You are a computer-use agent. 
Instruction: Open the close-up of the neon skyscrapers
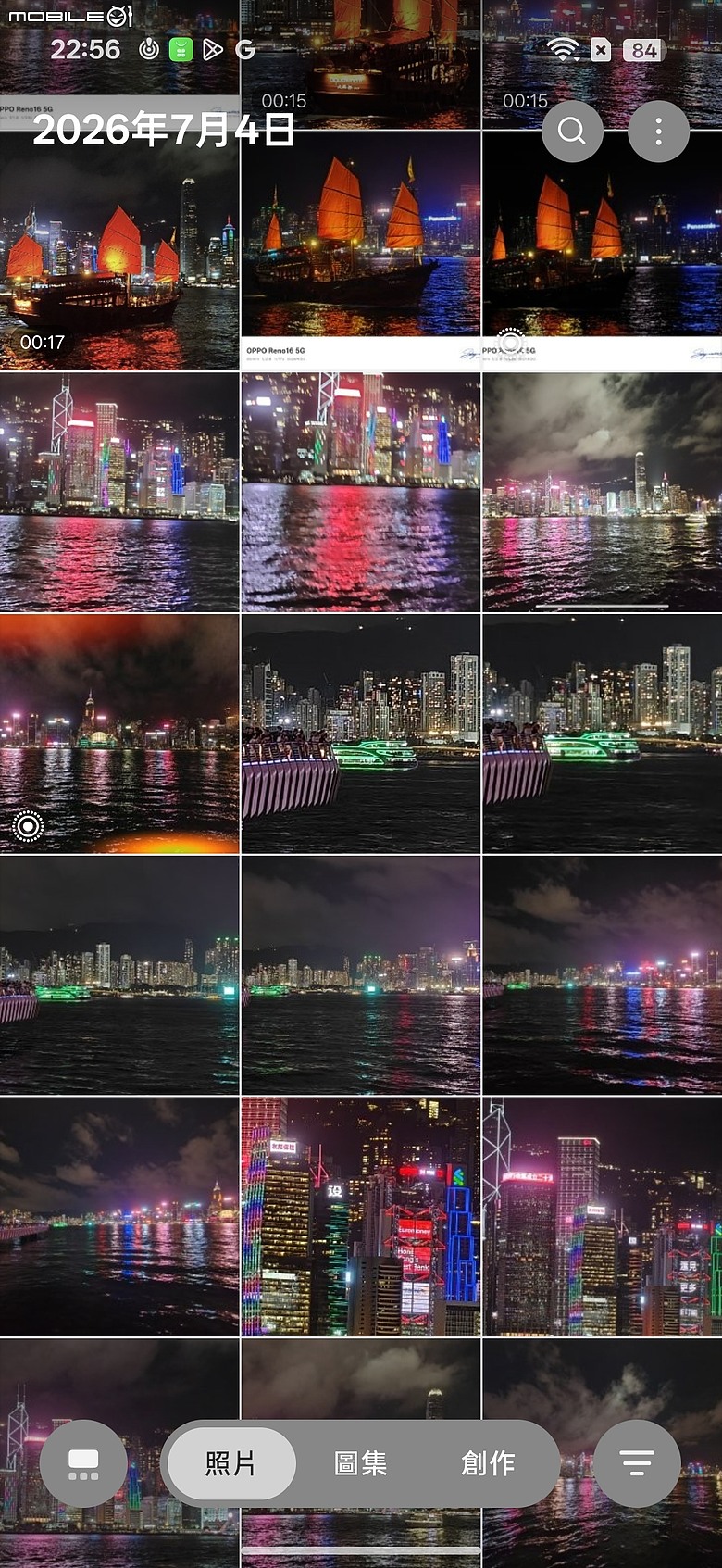tap(361, 1216)
